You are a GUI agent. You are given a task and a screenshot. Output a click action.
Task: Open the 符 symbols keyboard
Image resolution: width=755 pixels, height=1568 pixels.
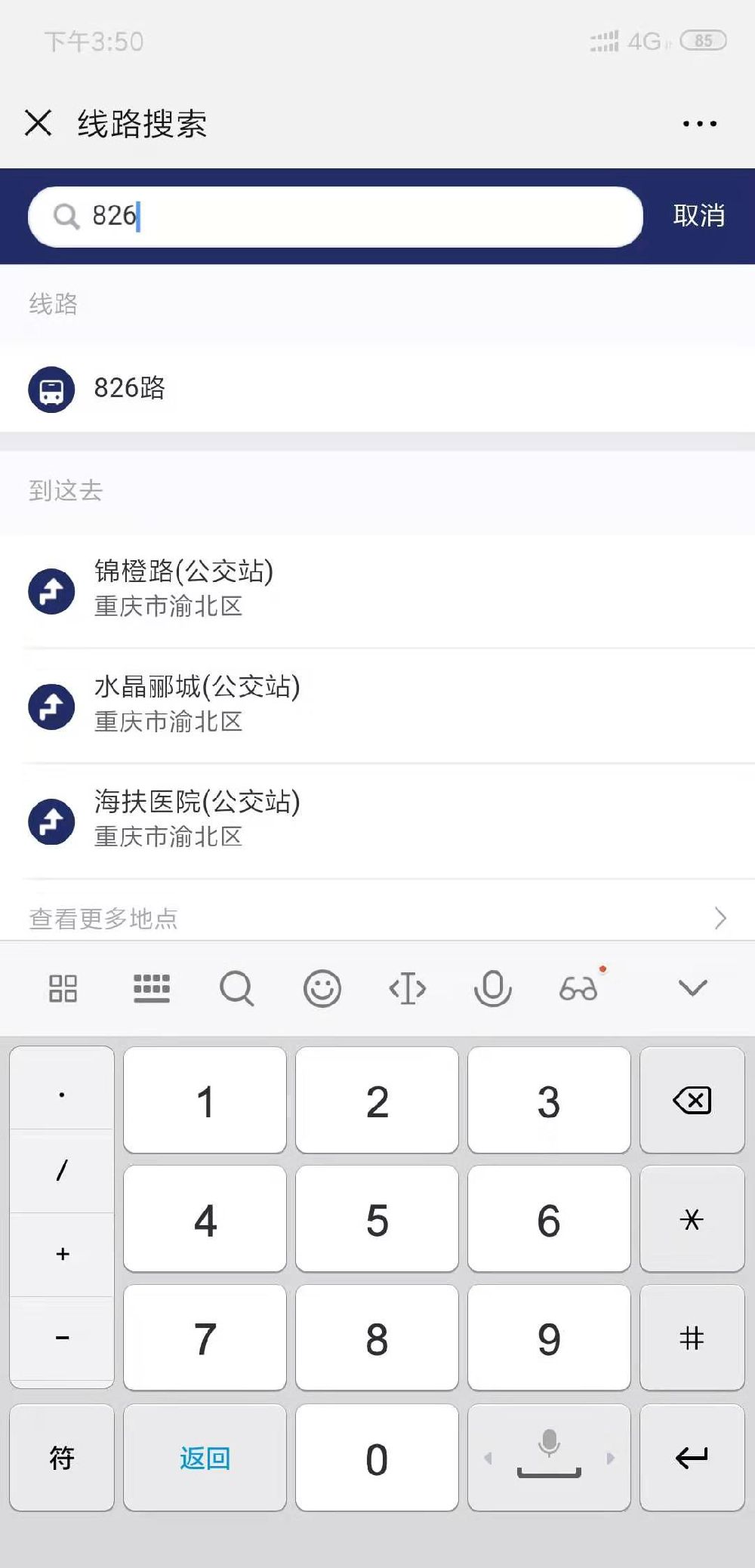tap(62, 1459)
